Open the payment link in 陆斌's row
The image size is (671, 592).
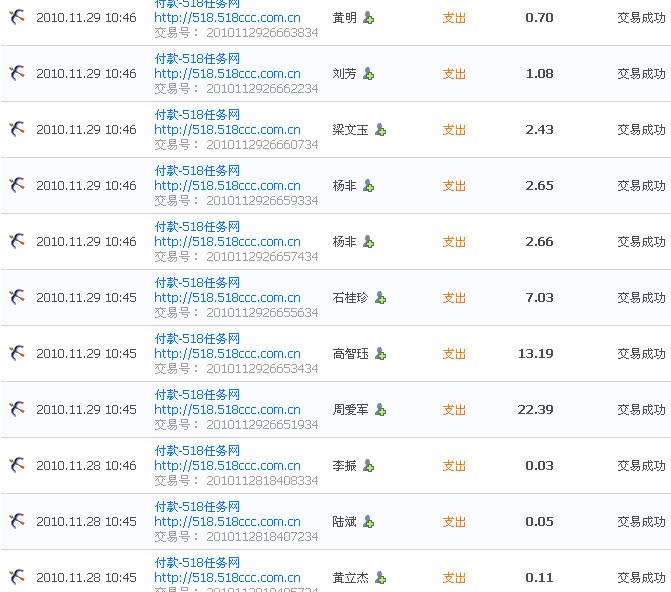[197, 507]
